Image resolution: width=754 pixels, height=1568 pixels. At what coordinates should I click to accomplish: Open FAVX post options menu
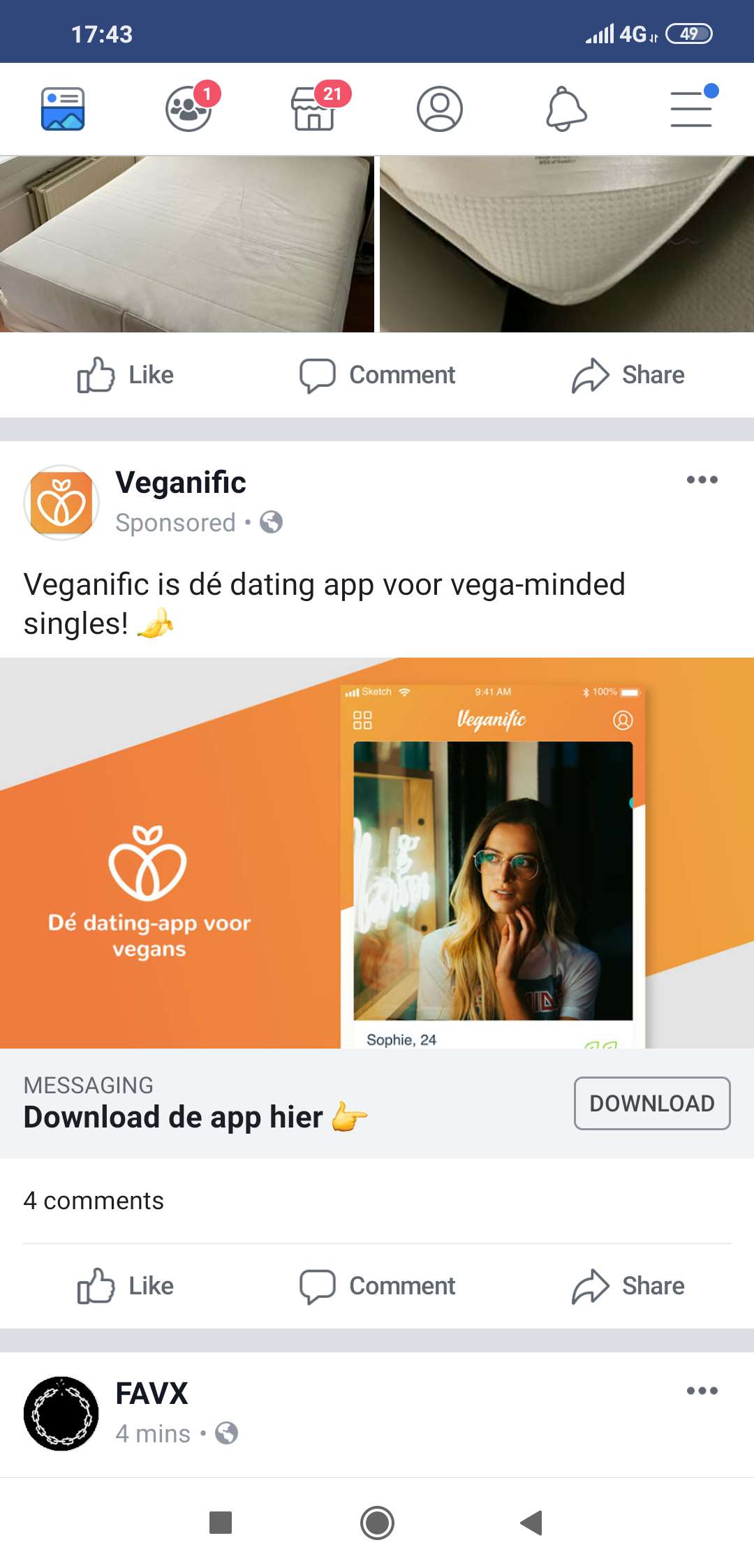[x=702, y=1391]
